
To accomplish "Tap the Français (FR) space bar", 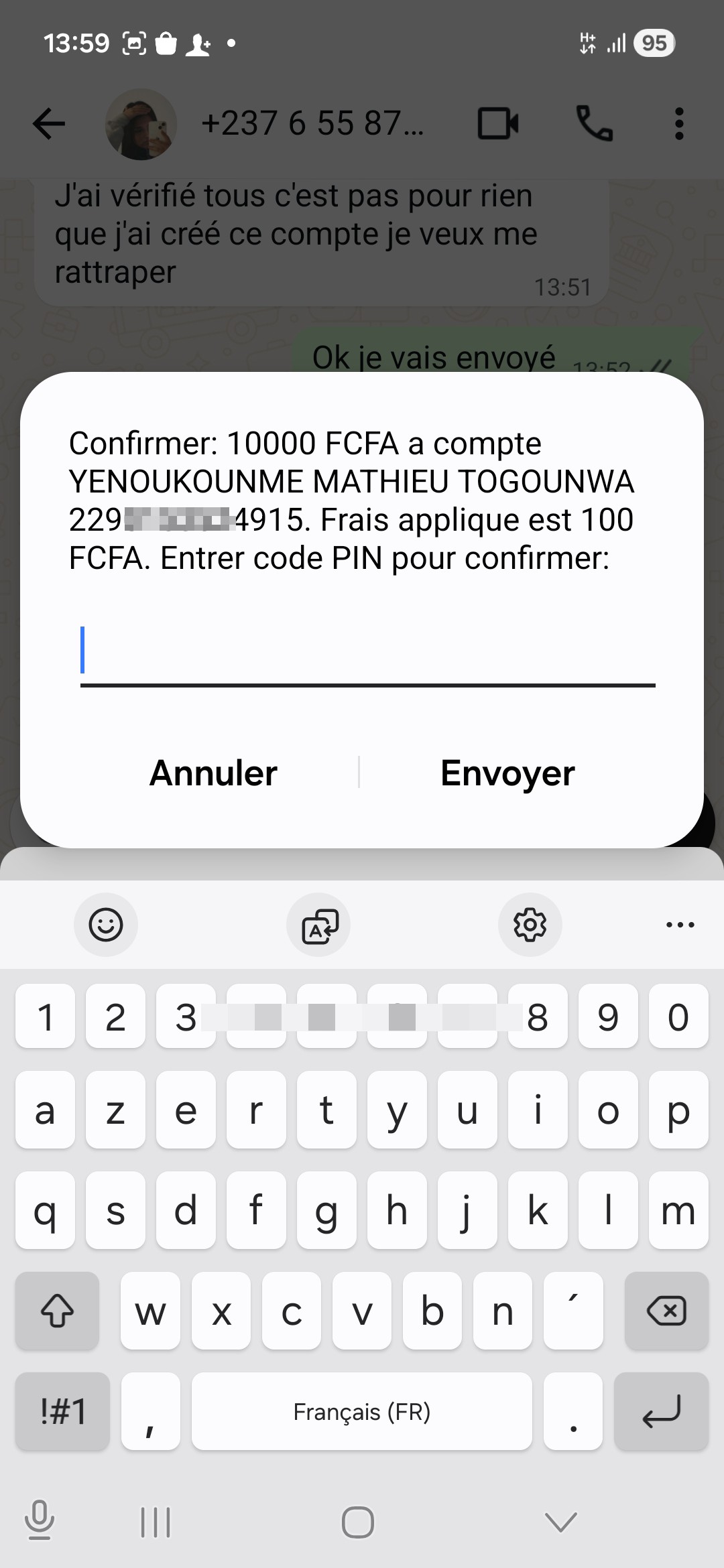I will click(x=362, y=1411).
